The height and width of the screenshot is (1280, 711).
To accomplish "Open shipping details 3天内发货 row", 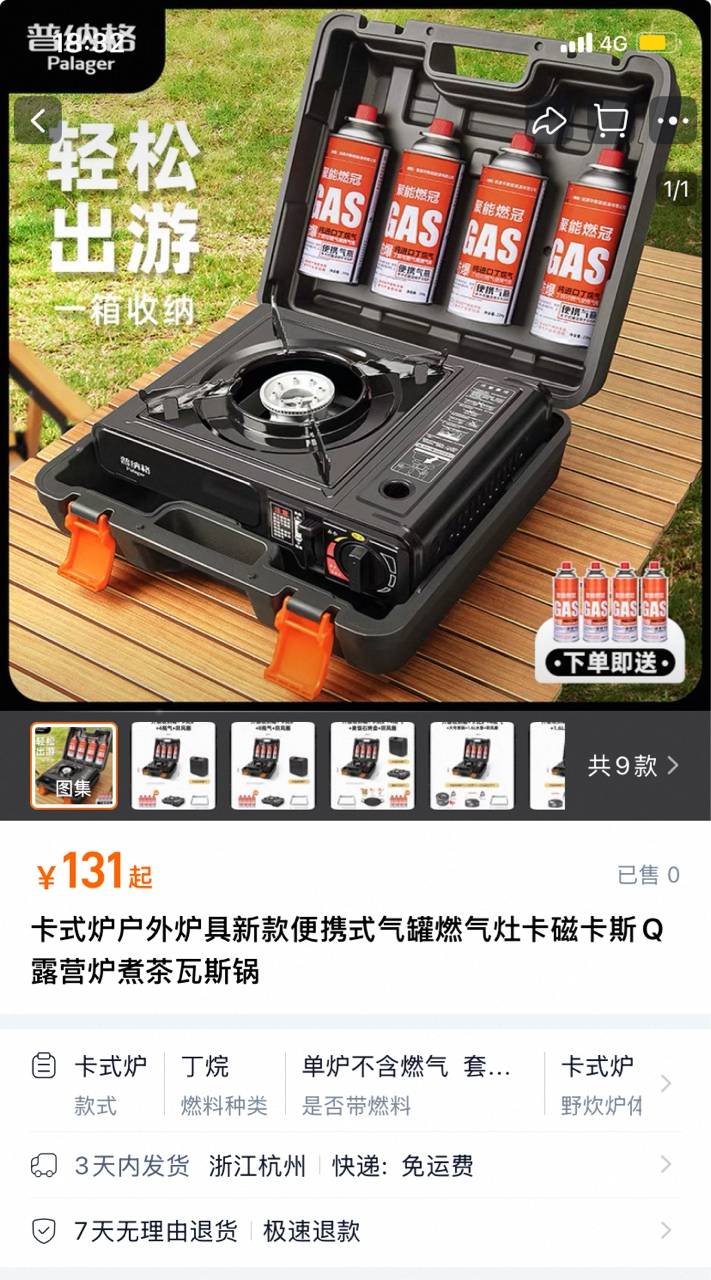I will pyautogui.click(x=355, y=1165).
